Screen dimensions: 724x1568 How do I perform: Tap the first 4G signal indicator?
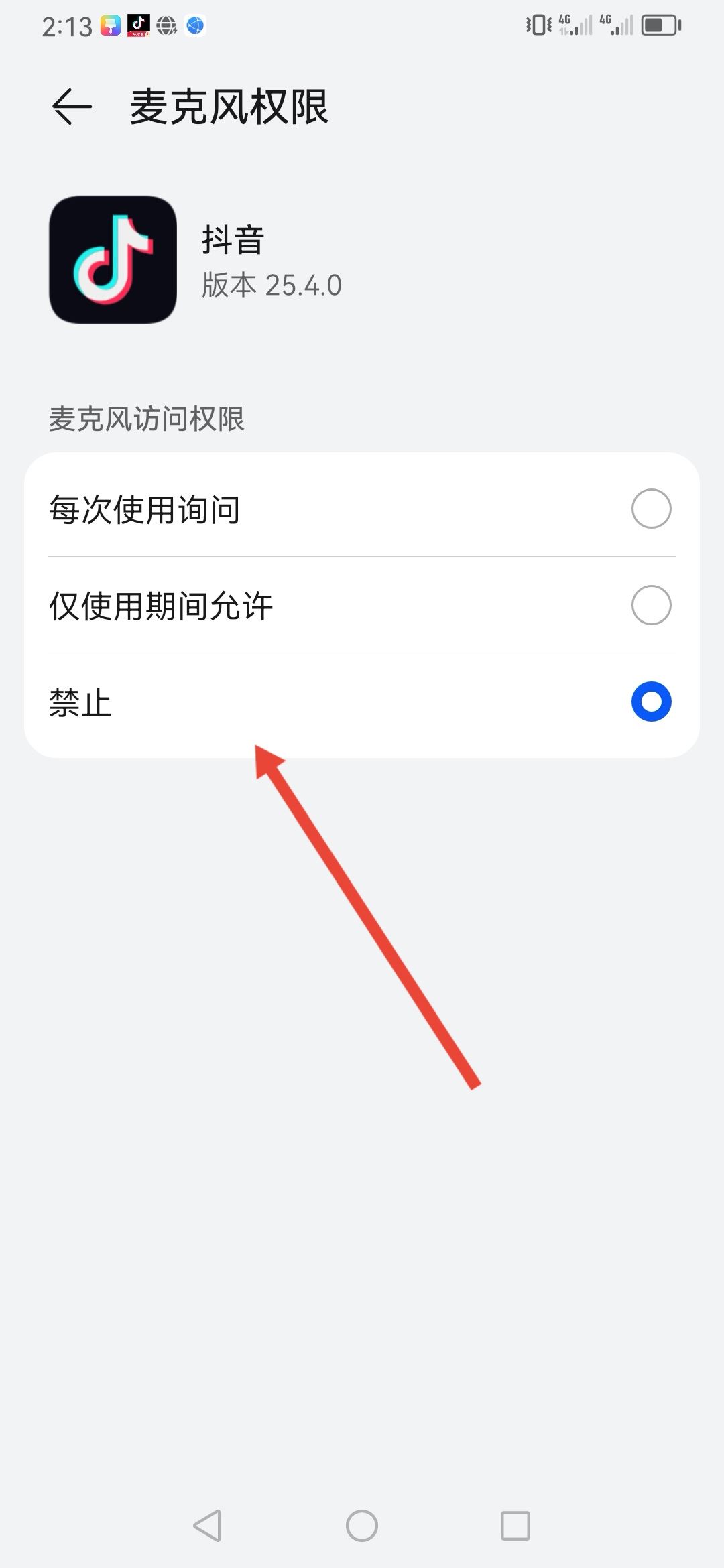573,24
